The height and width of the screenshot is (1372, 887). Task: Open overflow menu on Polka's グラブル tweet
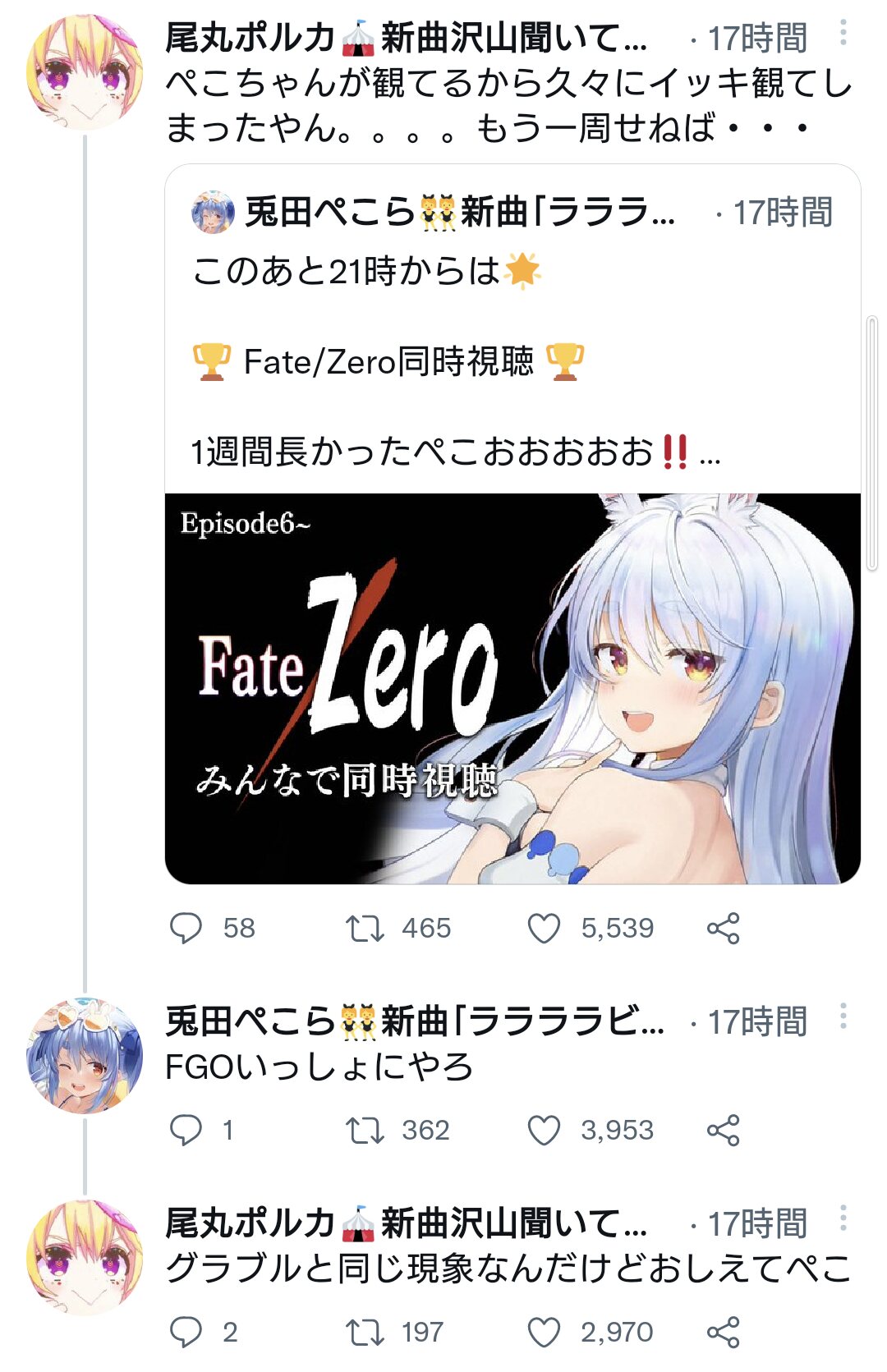843,1218
